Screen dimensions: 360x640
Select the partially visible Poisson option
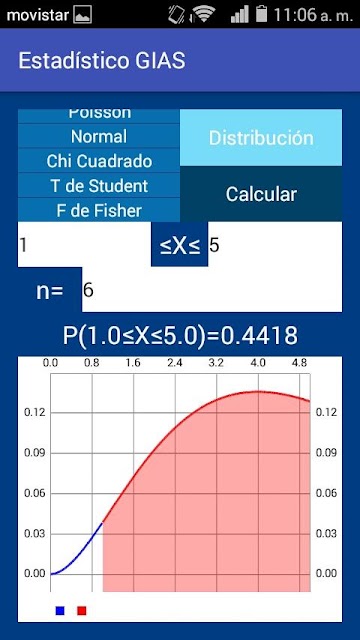pos(99,116)
